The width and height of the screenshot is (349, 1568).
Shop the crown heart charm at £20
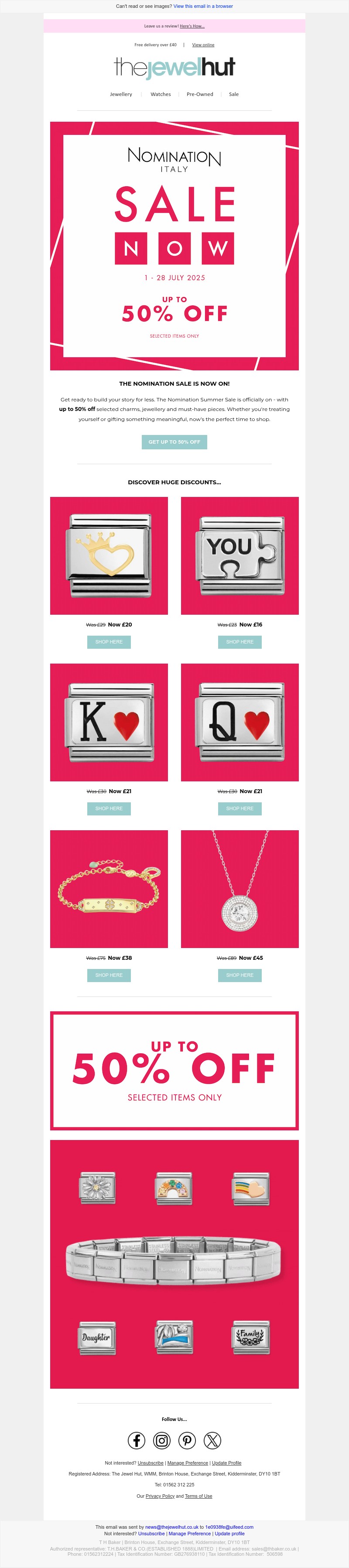[x=109, y=642]
